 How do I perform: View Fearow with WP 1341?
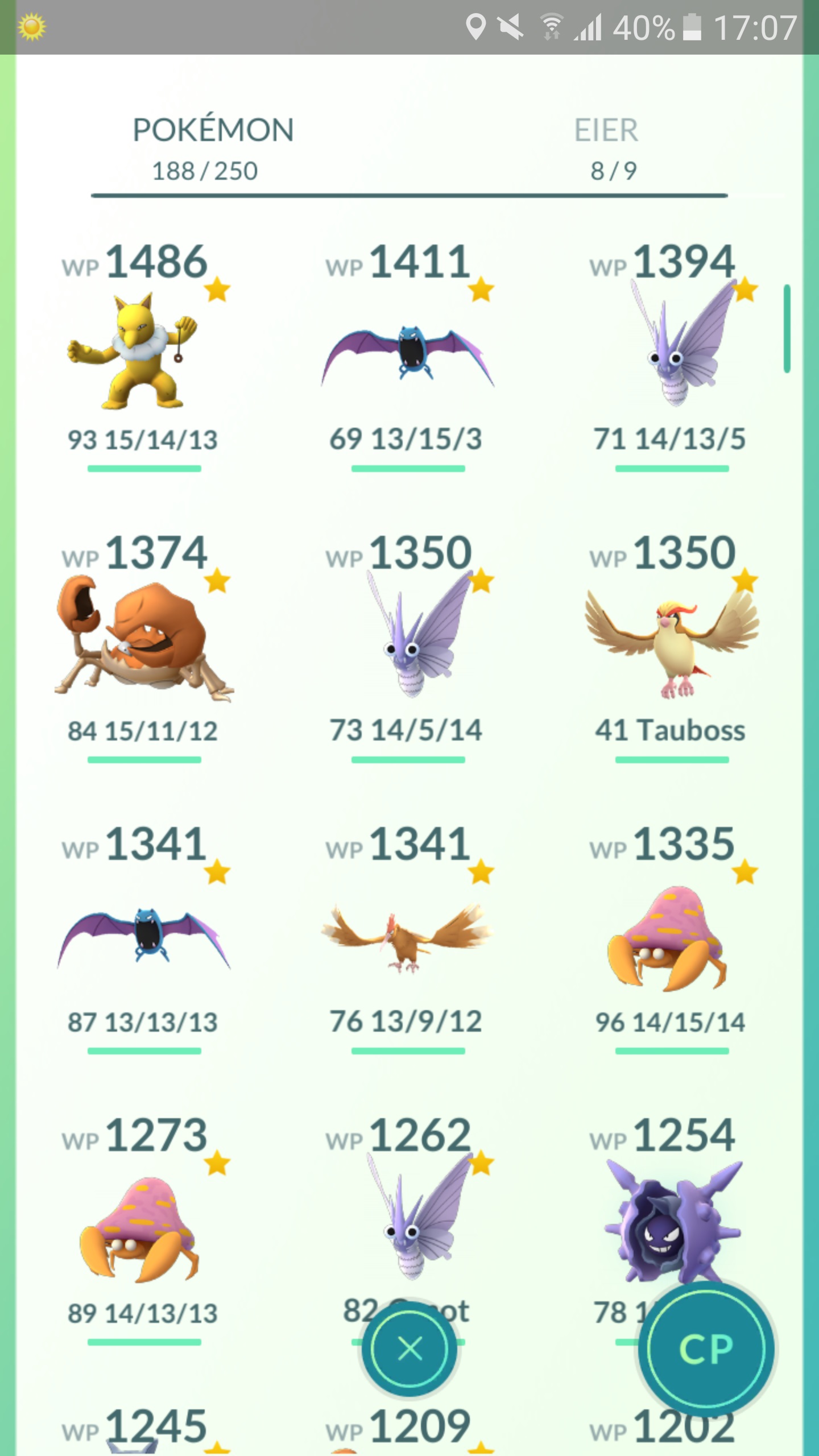[x=407, y=936]
